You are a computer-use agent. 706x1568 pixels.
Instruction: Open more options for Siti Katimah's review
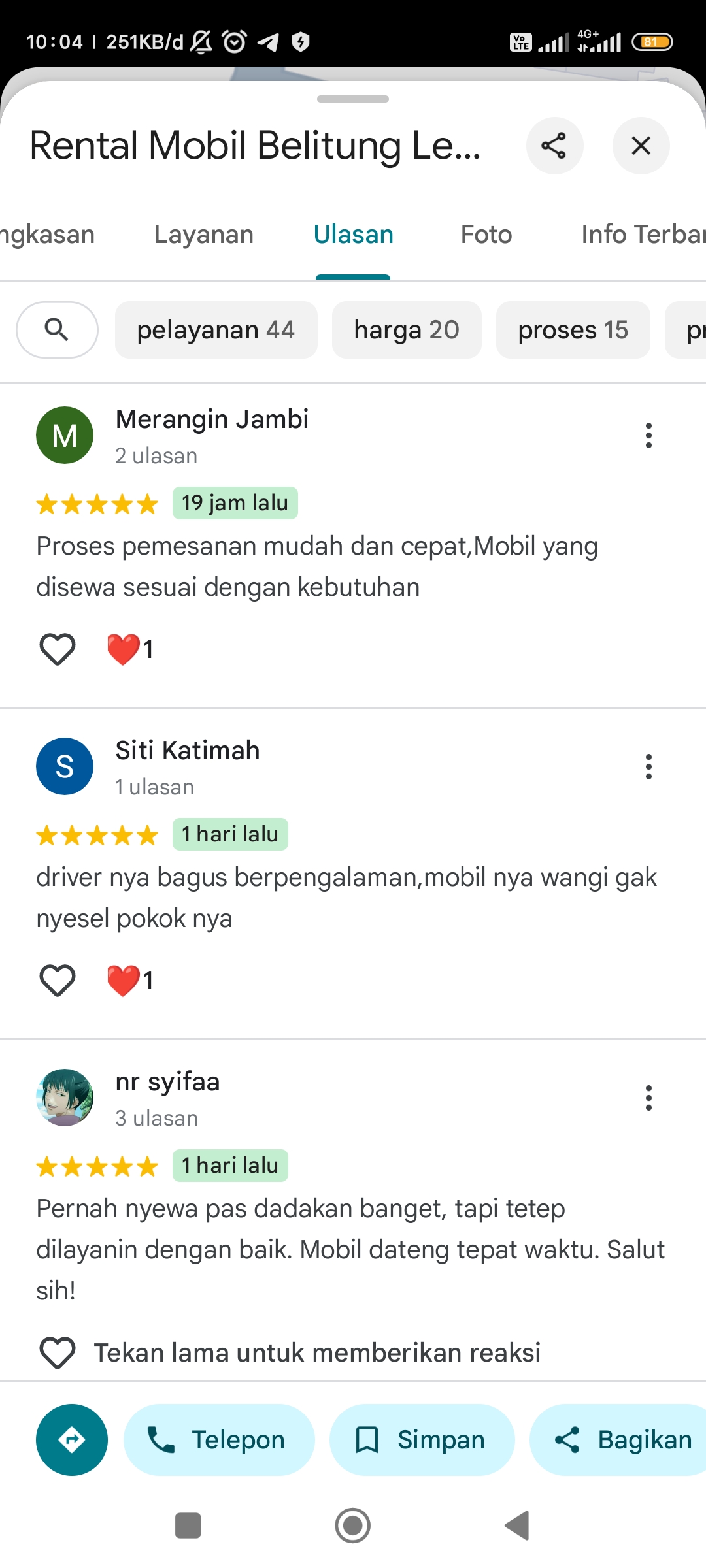pyautogui.click(x=648, y=766)
